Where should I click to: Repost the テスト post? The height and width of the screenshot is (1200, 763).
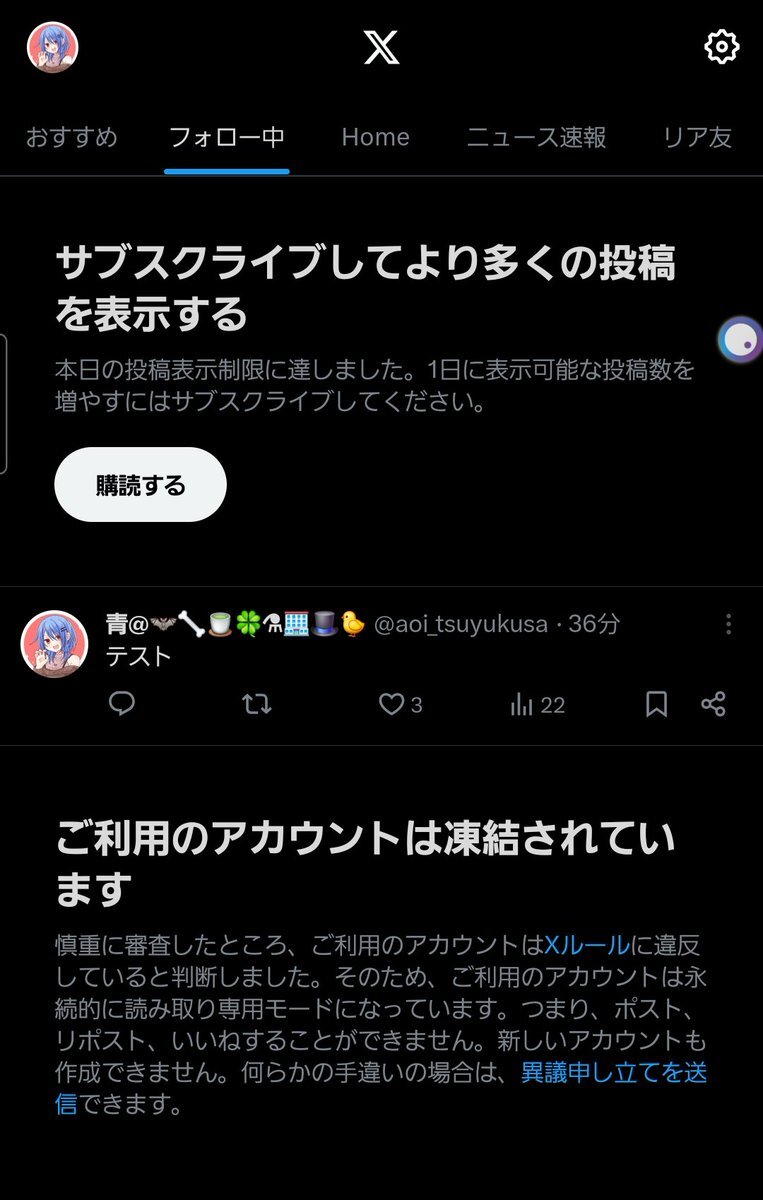pos(257,704)
